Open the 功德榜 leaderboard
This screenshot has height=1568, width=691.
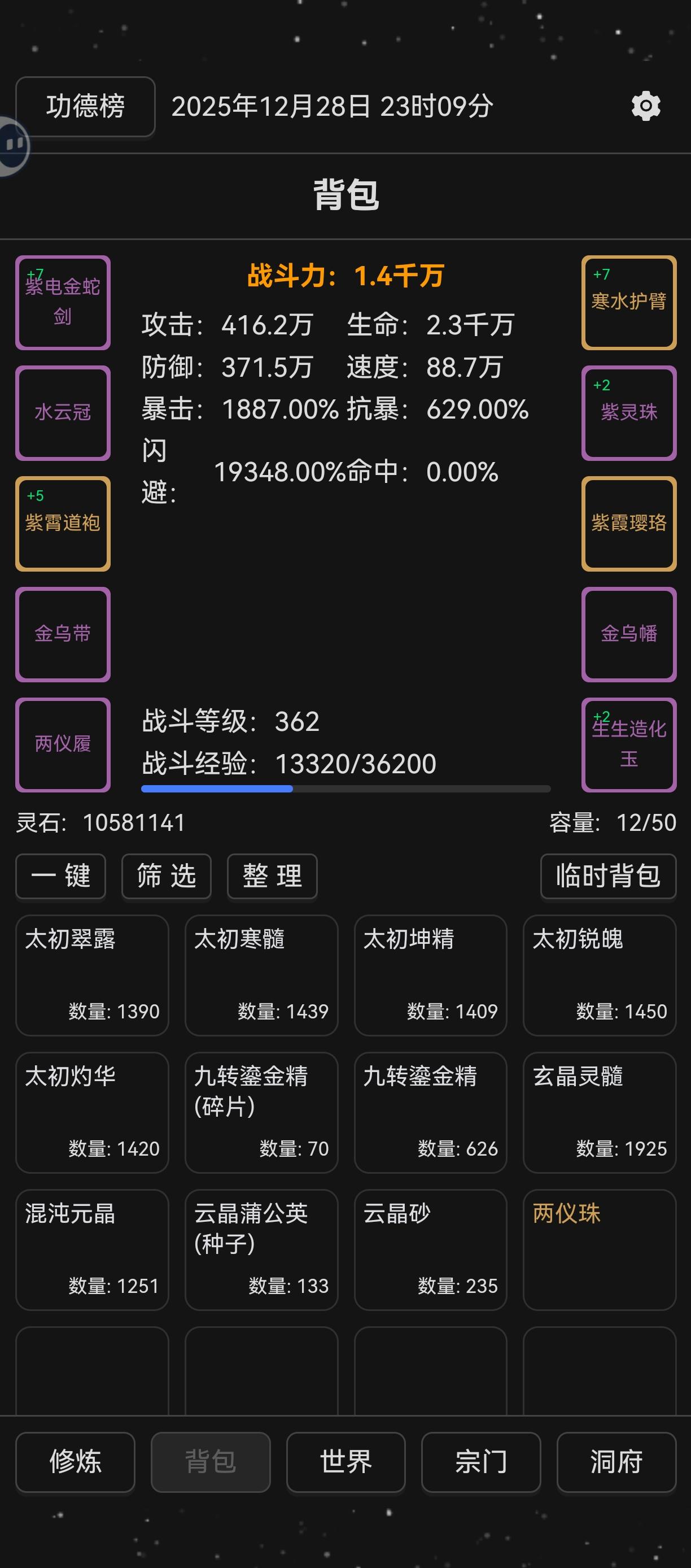tap(85, 107)
